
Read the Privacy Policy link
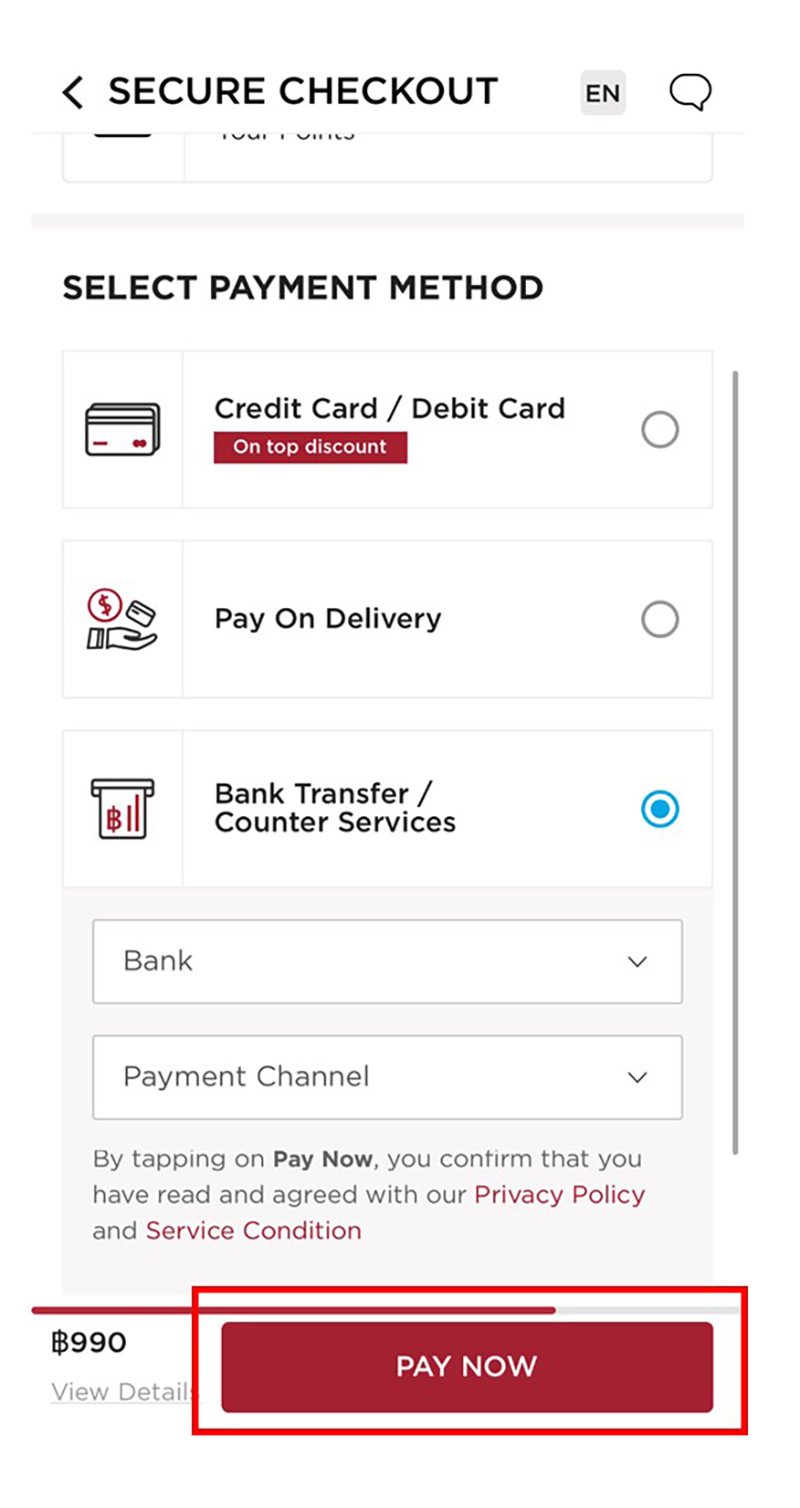pyautogui.click(x=559, y=1194)
